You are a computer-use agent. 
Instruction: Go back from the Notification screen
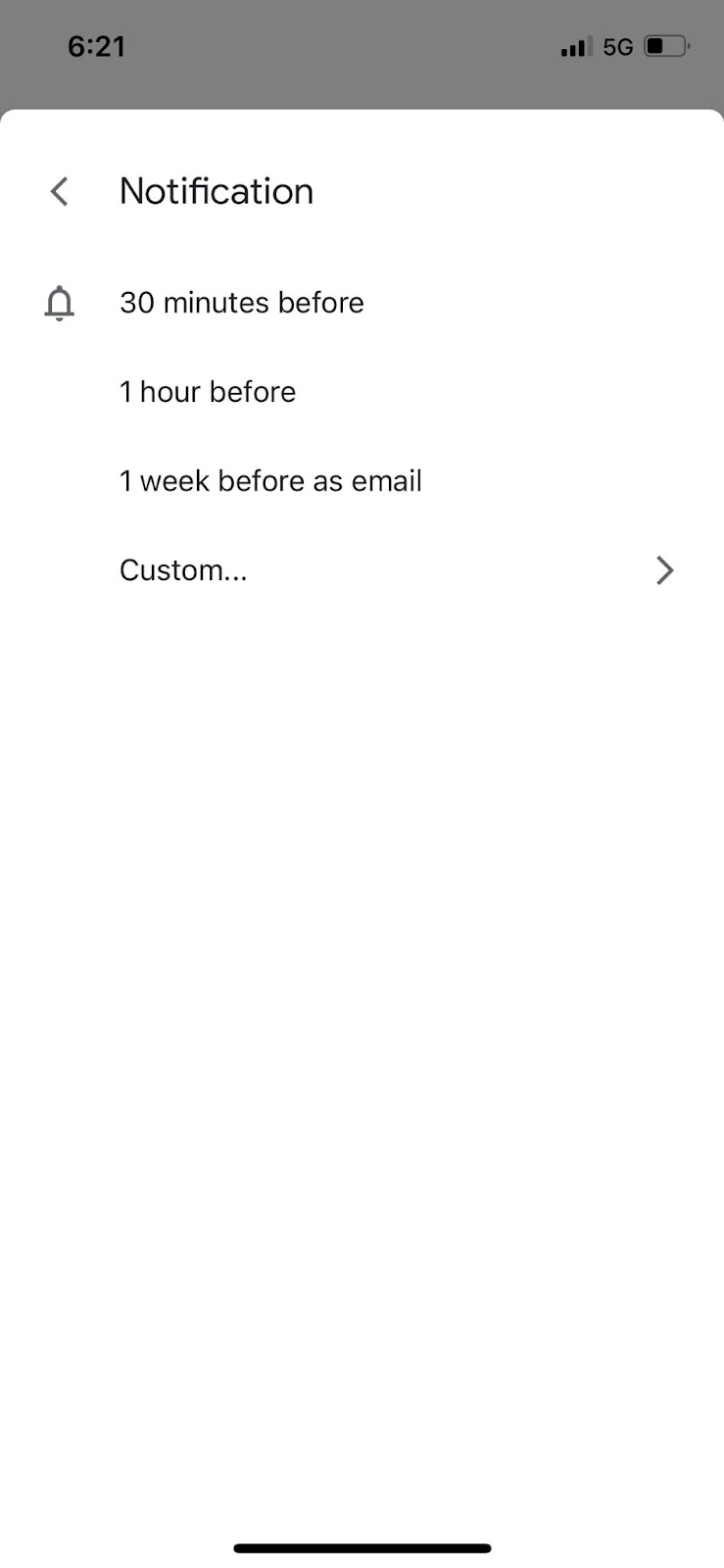coord(60,191)
